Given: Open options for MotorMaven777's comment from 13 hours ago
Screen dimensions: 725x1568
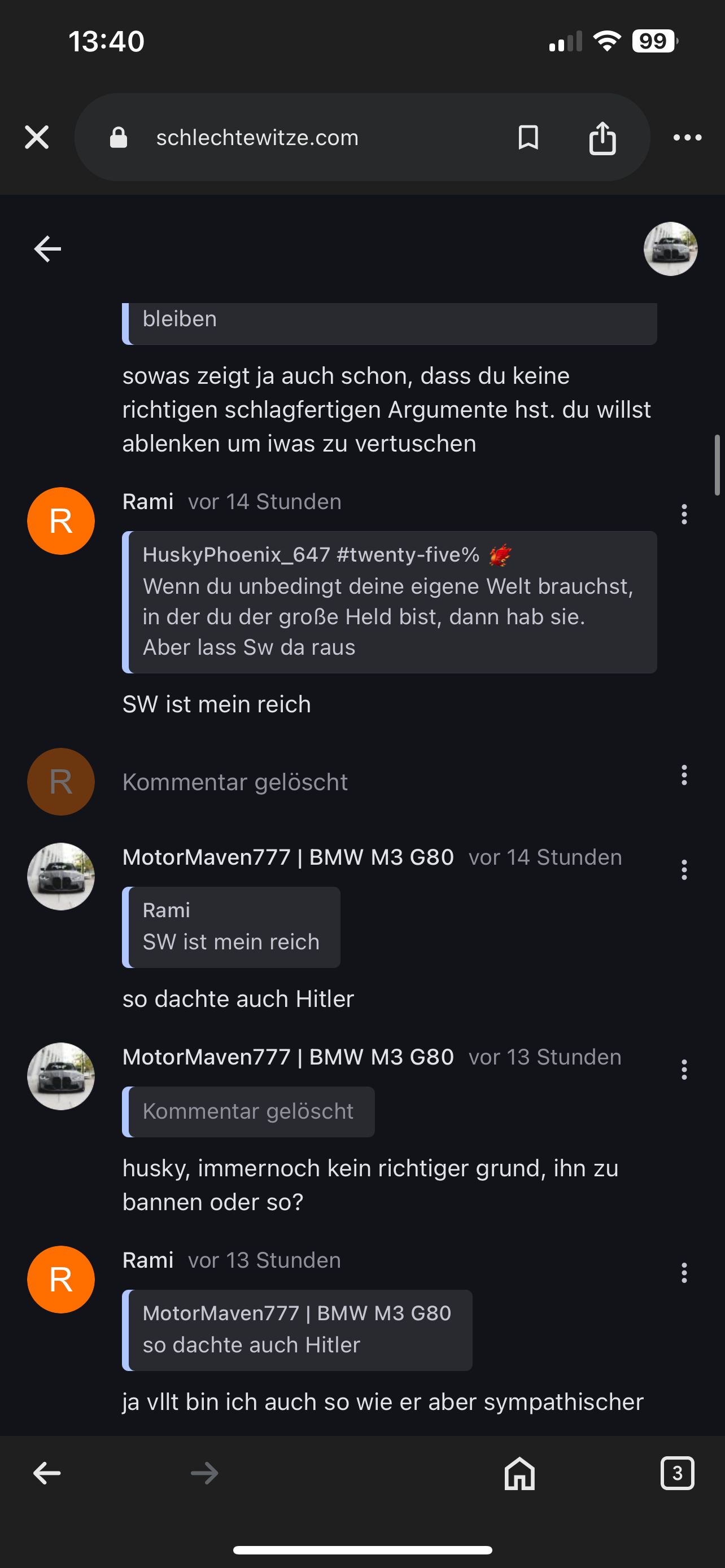Looking at the screenshot, I should (684, 1070).
